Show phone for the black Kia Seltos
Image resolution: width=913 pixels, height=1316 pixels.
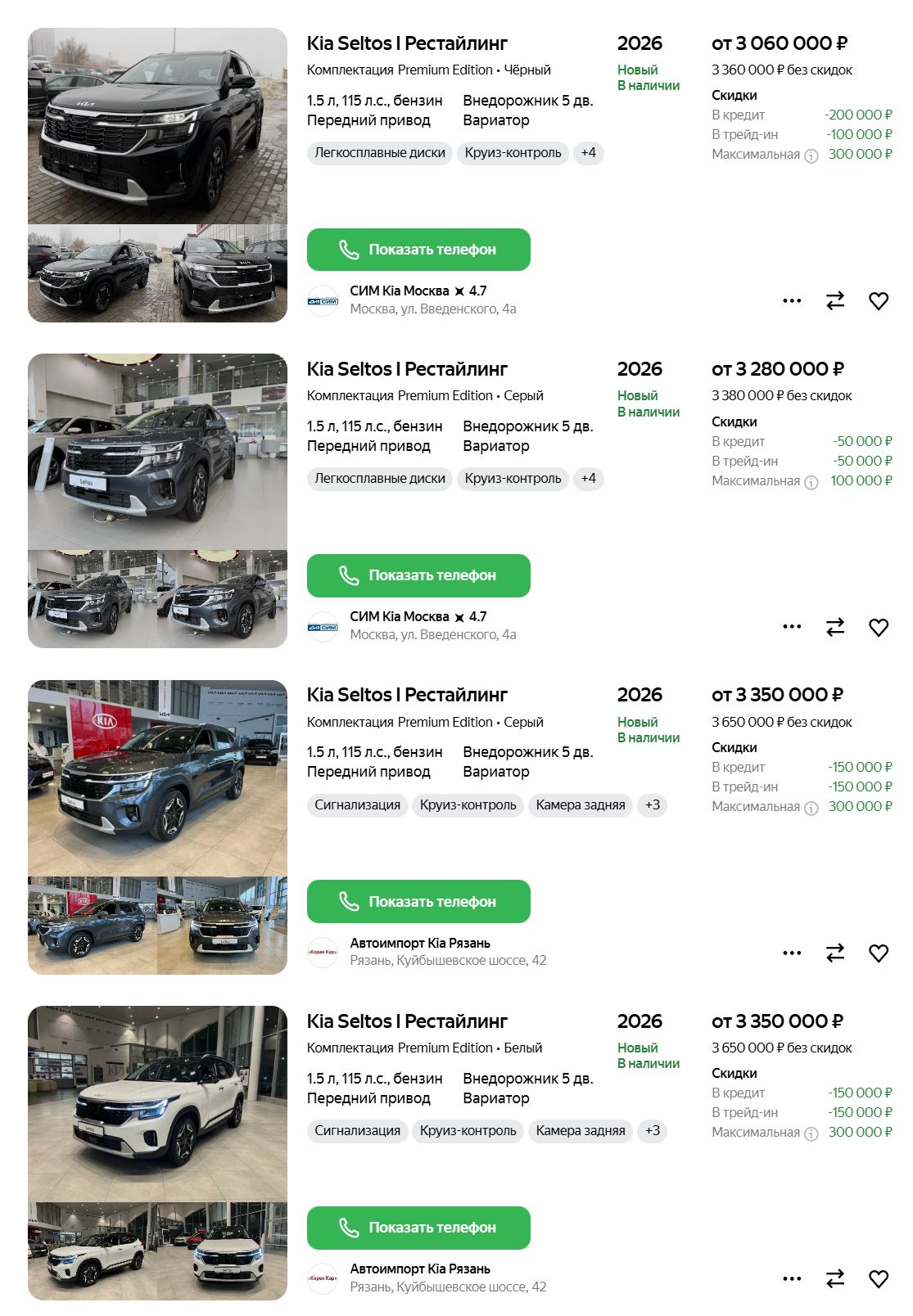pyautogui.click(x=418, y=250)
